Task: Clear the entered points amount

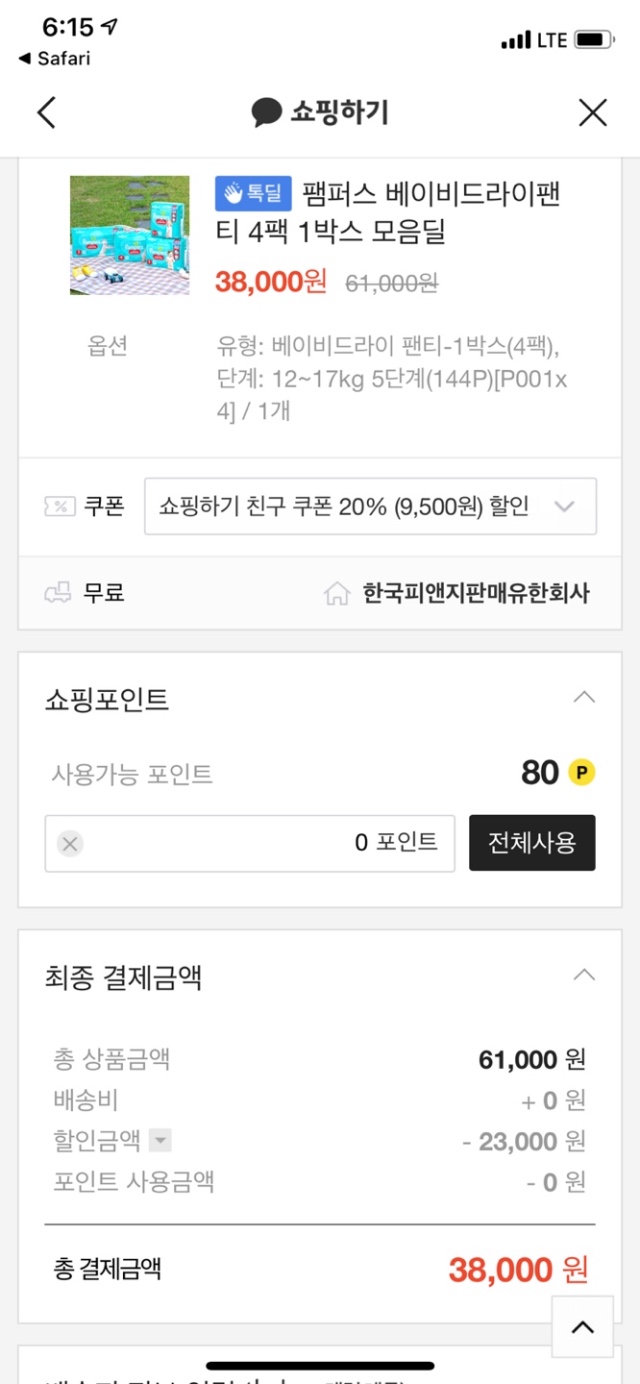Action: [70, 843]
